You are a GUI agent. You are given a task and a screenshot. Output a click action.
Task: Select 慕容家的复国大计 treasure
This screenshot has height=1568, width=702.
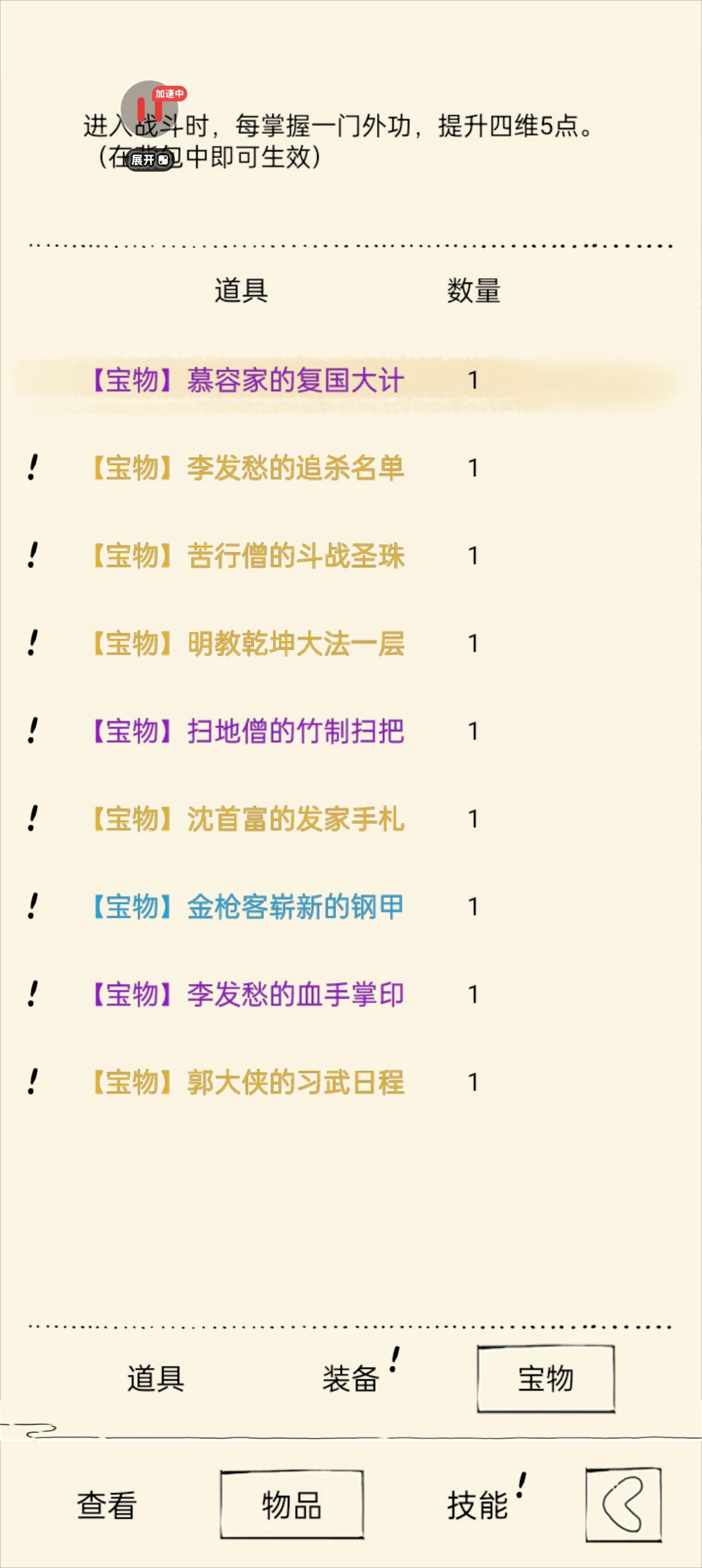tap(344, 381)
